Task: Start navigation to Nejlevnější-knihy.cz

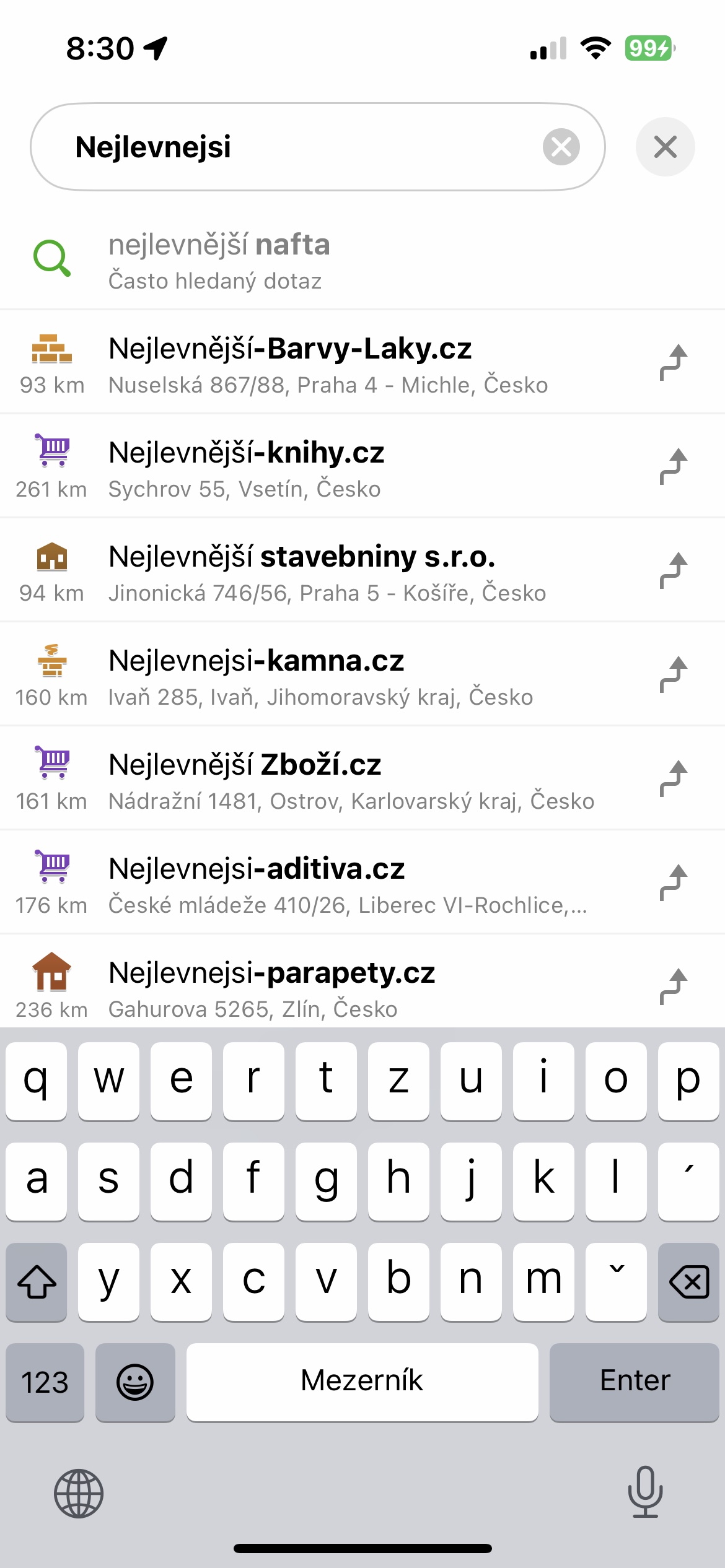Action: pyautogui.click(x=674, y=467)
